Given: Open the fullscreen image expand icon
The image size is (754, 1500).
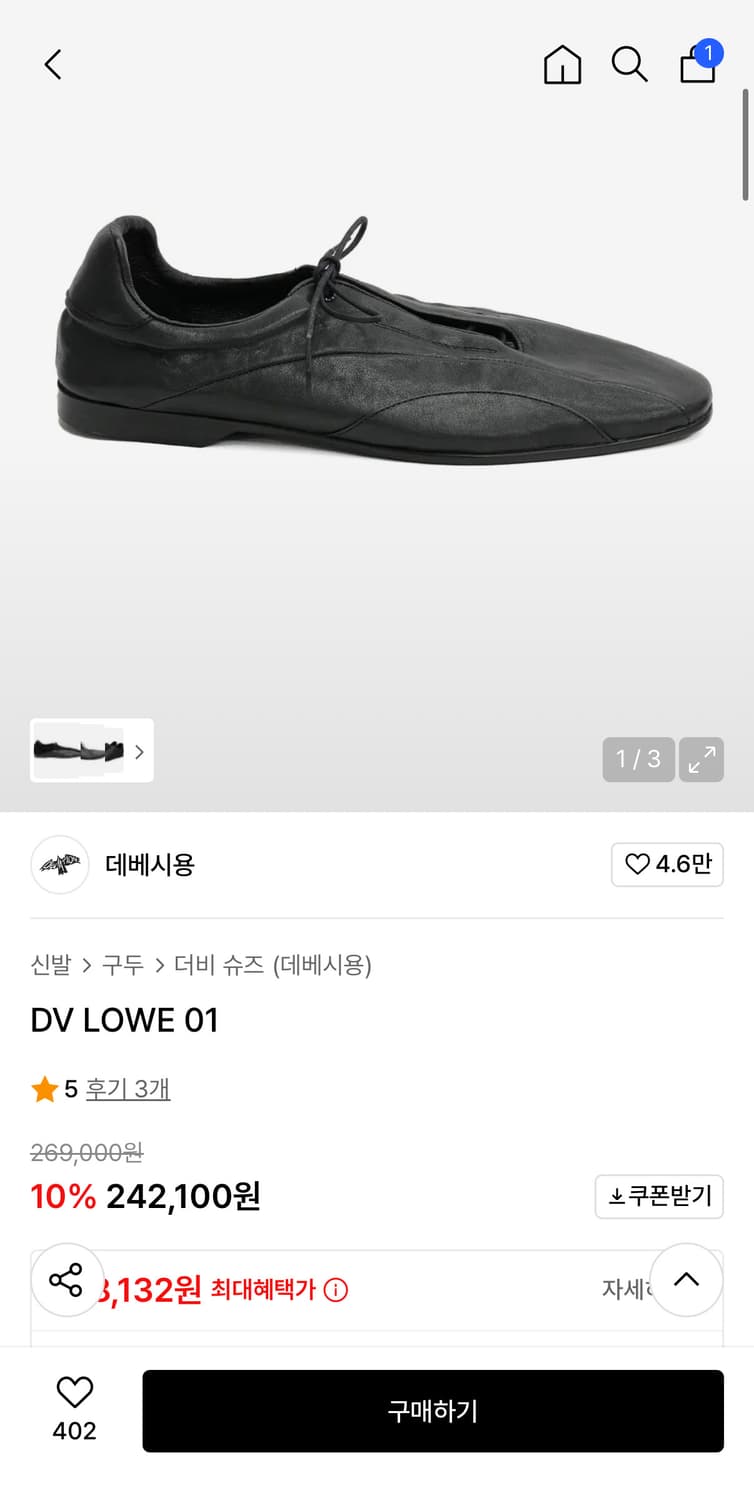Looking at the screenshot, I should (x=701, y=760).
